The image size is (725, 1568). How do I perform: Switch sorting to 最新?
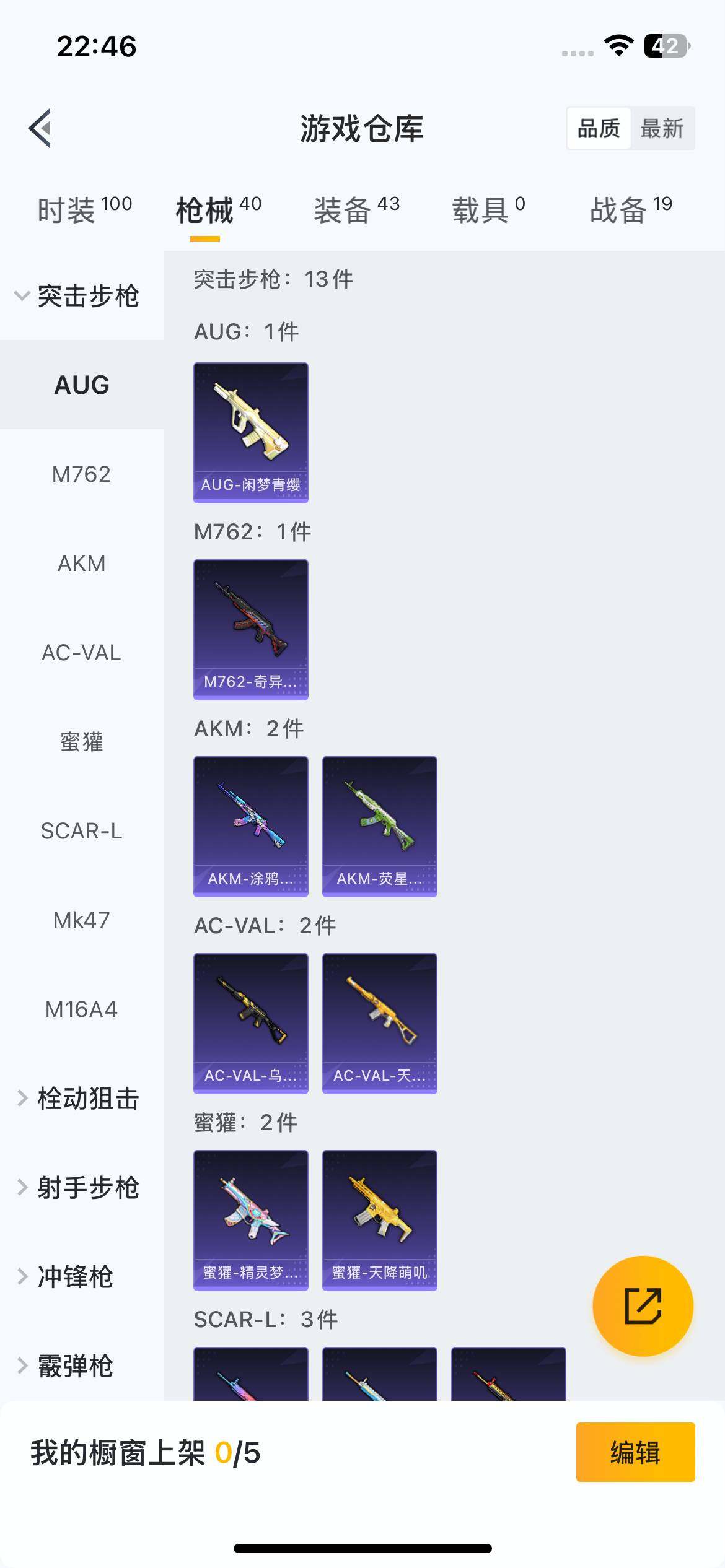662,129
